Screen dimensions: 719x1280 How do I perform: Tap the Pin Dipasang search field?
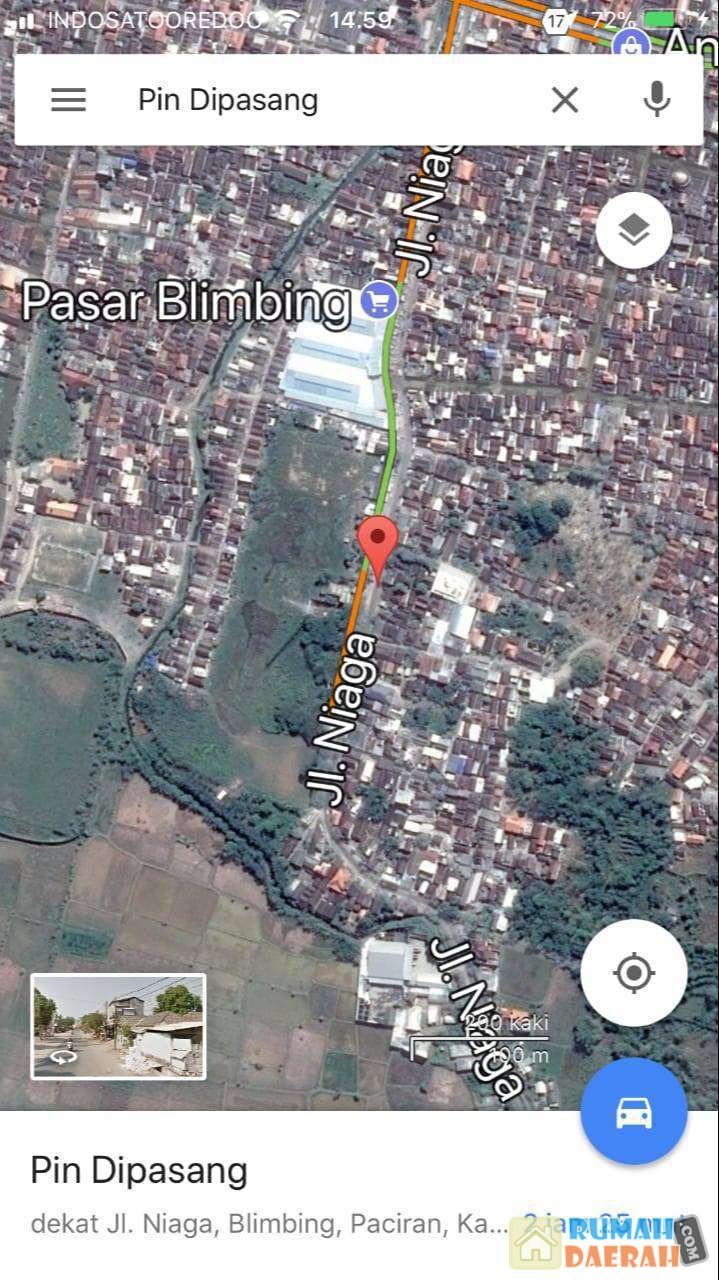click(x=330, y=100)
